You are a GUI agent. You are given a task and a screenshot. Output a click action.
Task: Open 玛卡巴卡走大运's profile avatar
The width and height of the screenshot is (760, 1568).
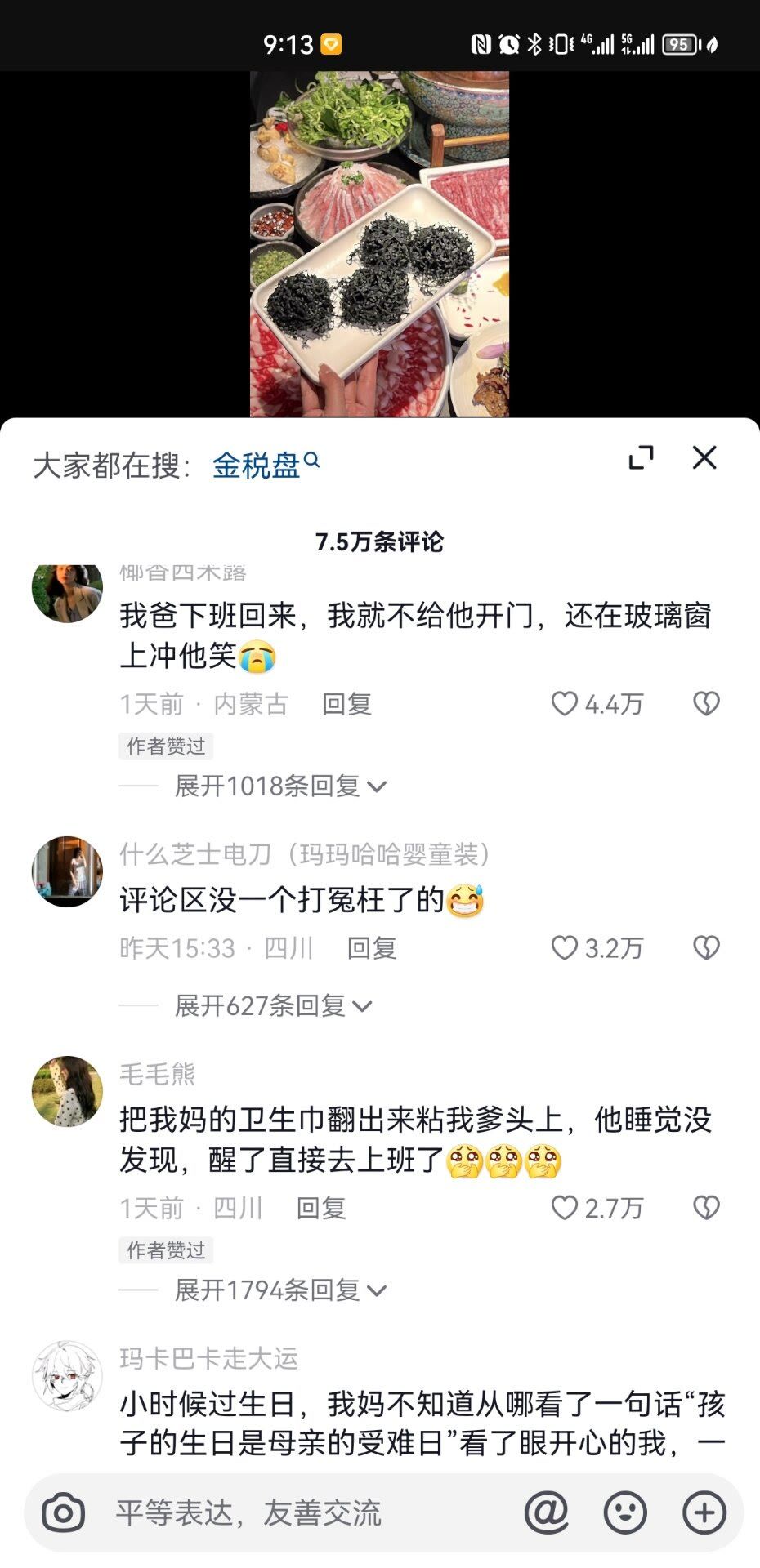click(x=67, y=1376)
